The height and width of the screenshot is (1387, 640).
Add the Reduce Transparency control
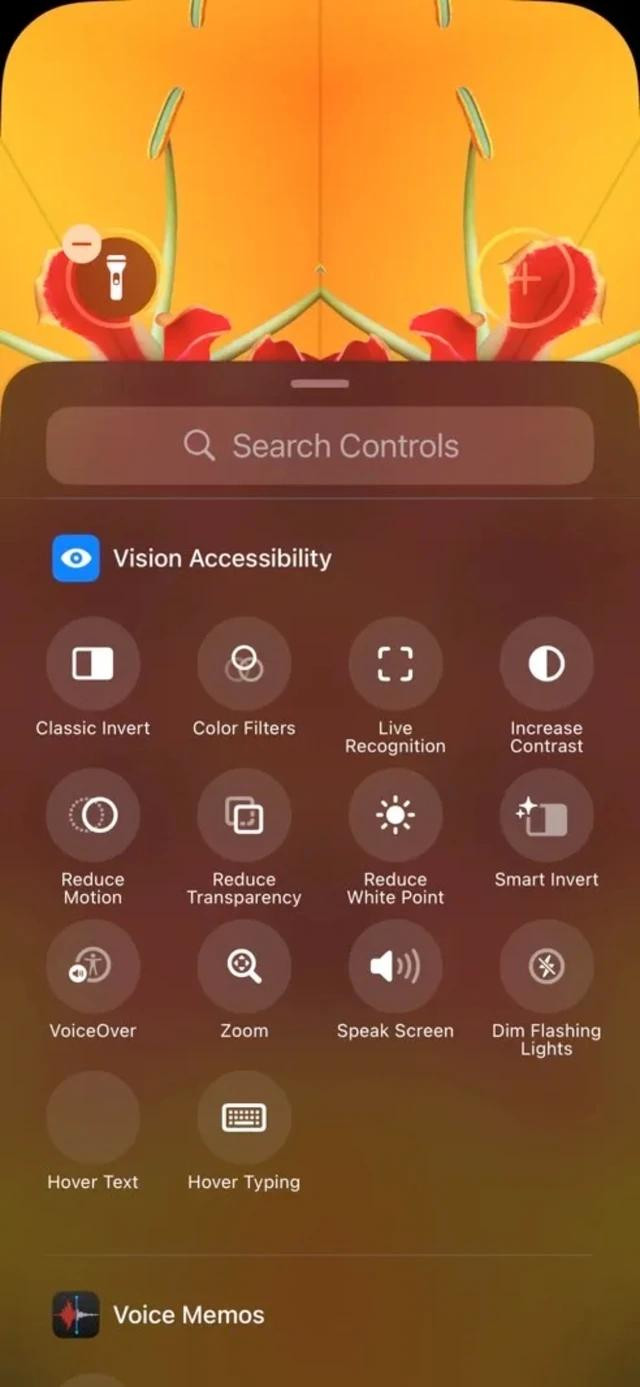click(x=244, y=816)
